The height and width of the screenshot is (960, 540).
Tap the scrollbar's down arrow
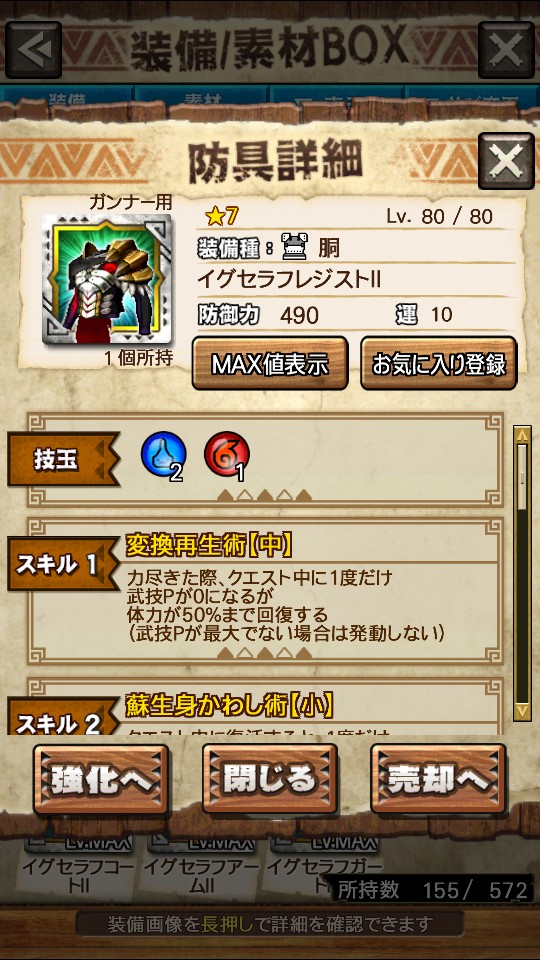point(522,711)
